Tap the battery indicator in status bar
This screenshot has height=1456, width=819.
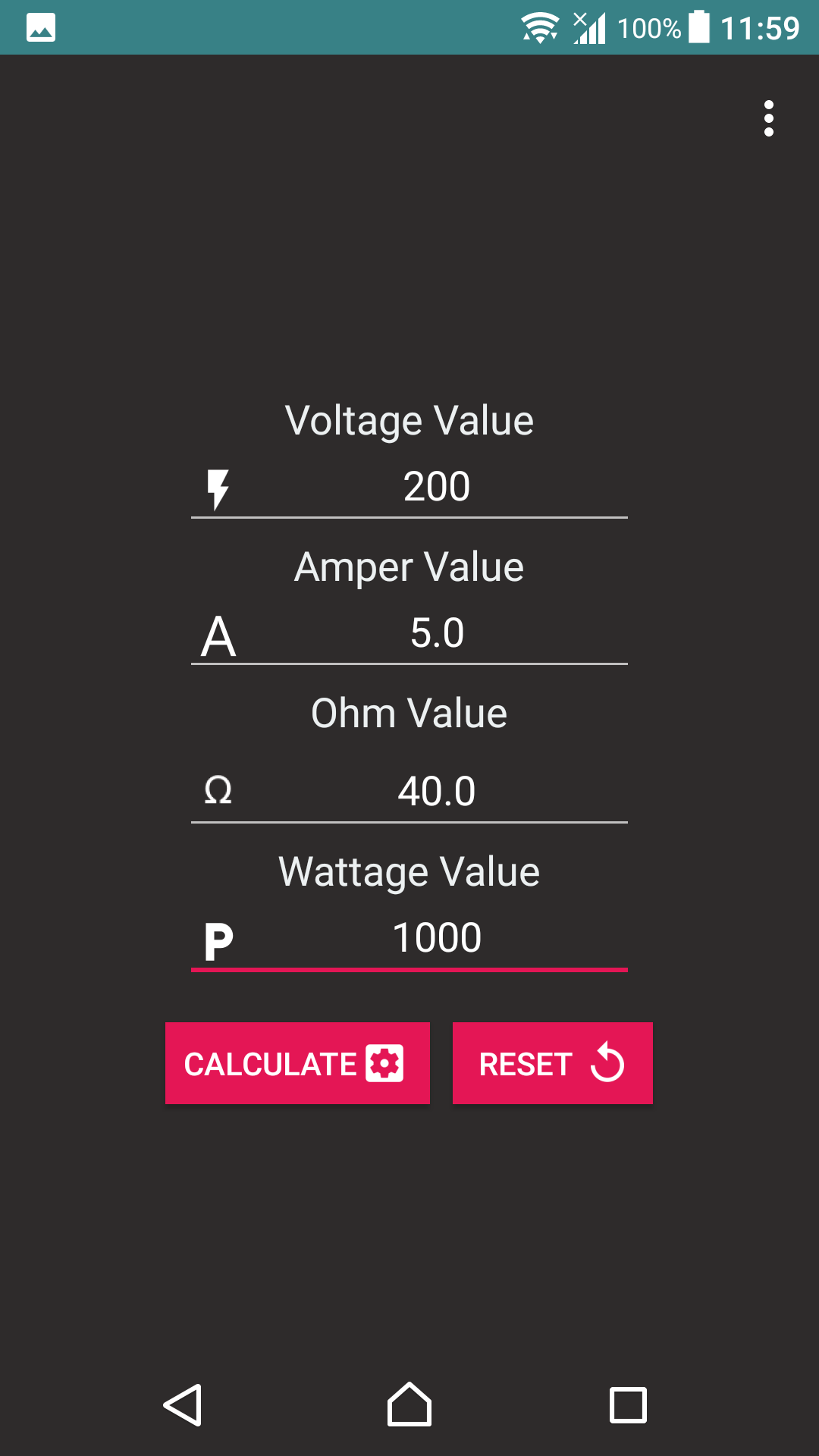[699, 27]
